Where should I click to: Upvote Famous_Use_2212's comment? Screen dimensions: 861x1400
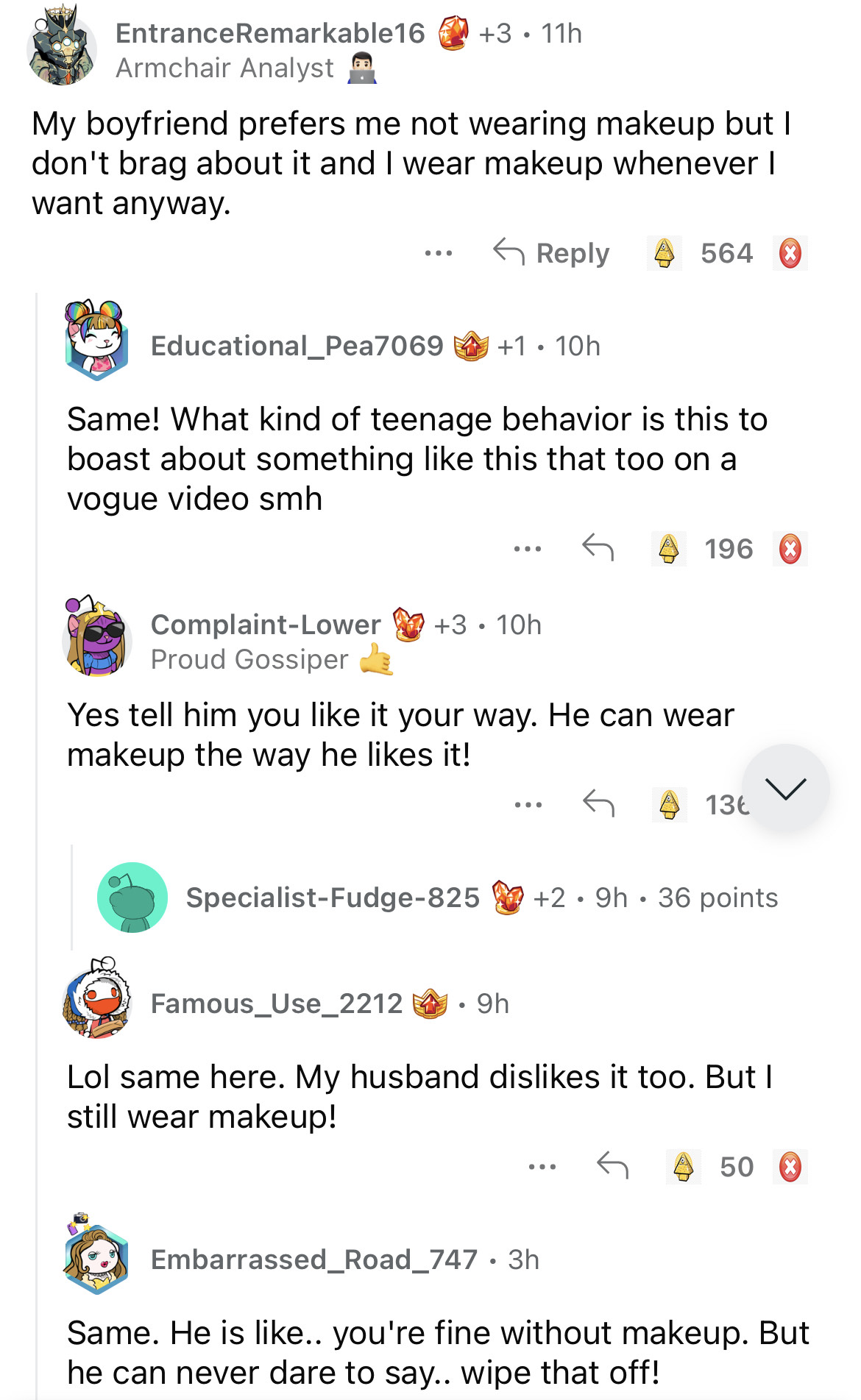point(684,1167)
